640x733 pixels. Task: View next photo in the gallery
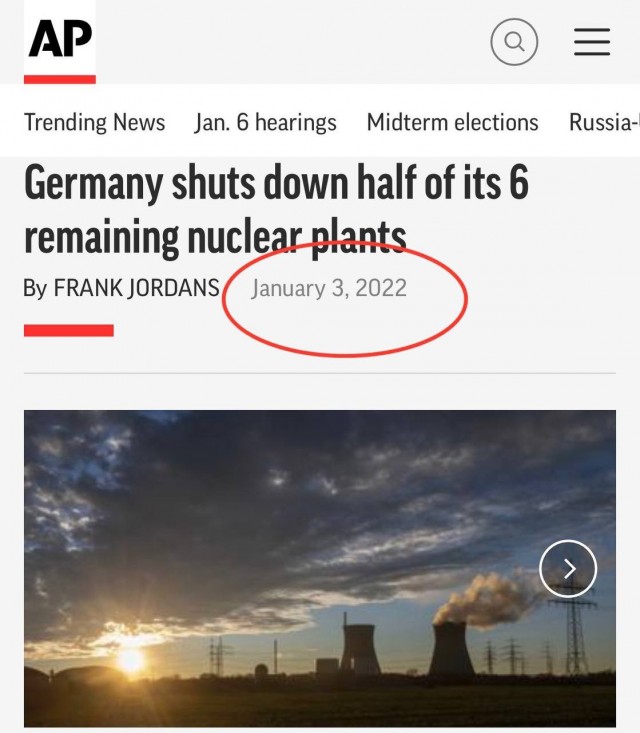click(568, 569)
